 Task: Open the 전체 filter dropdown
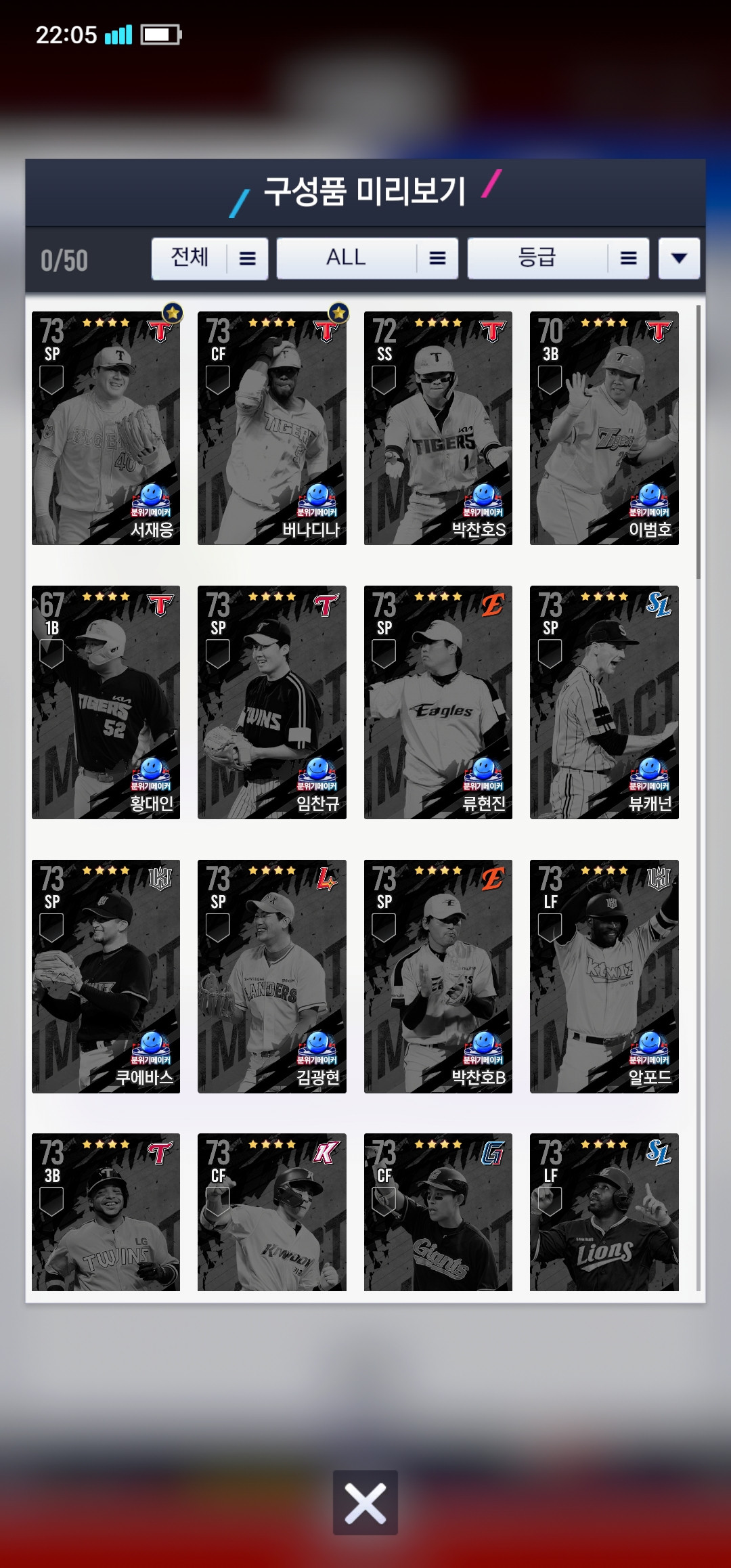tap(209, 258)
